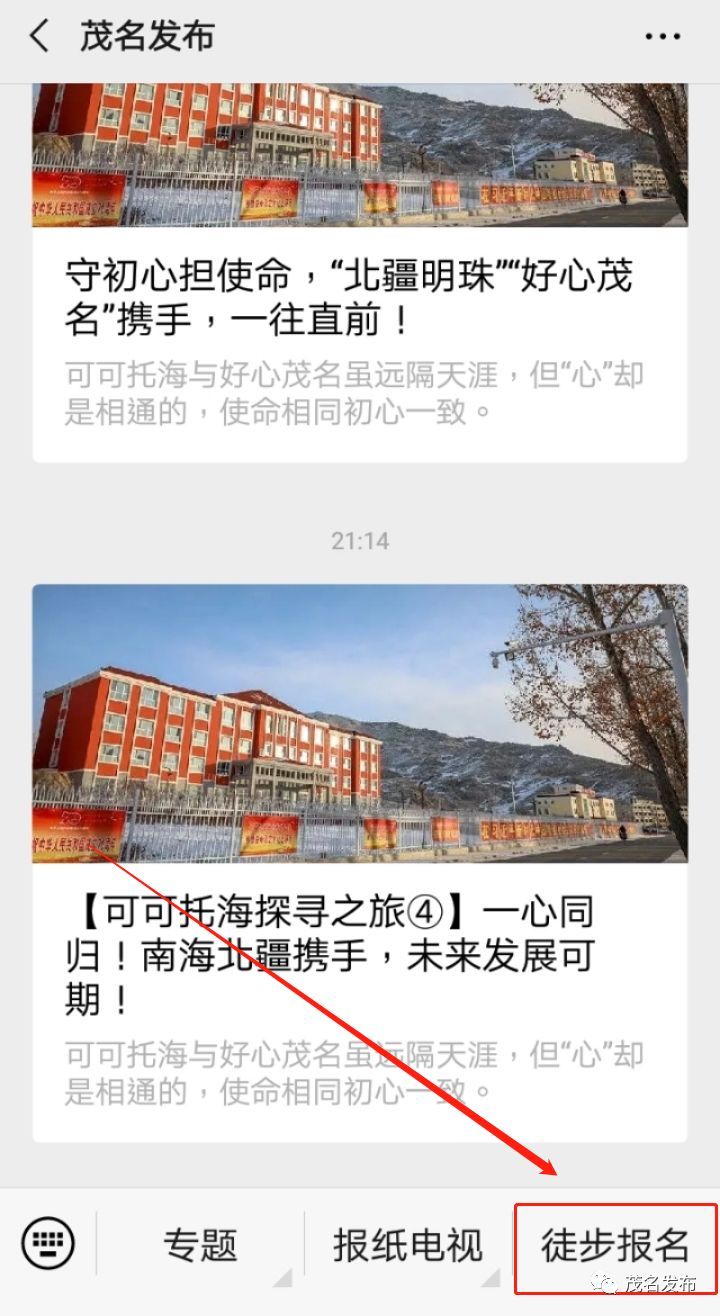Open the three-dot overflow menu

[662, 37]
